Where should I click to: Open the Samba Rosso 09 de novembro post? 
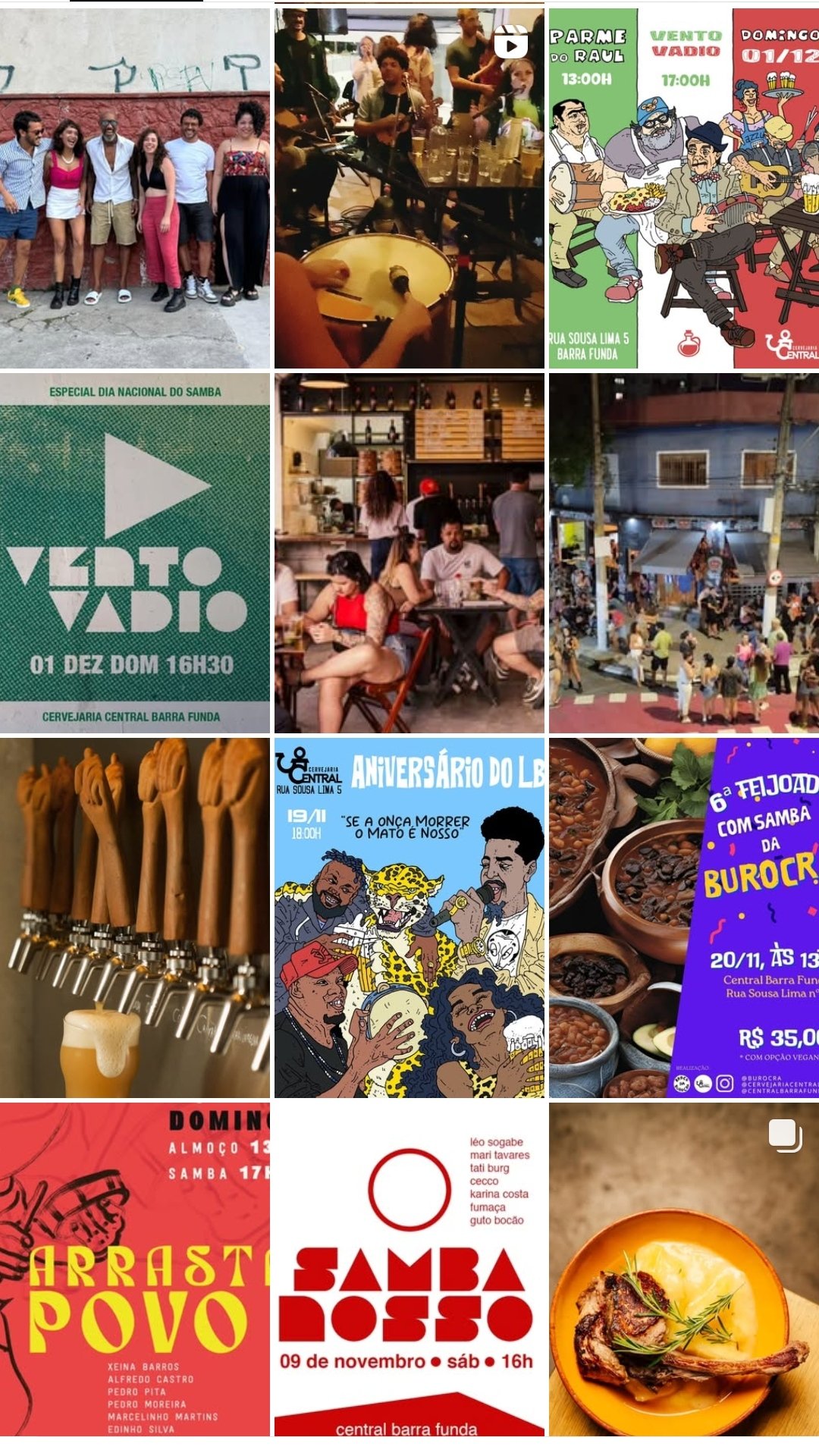click(409, 1269)
